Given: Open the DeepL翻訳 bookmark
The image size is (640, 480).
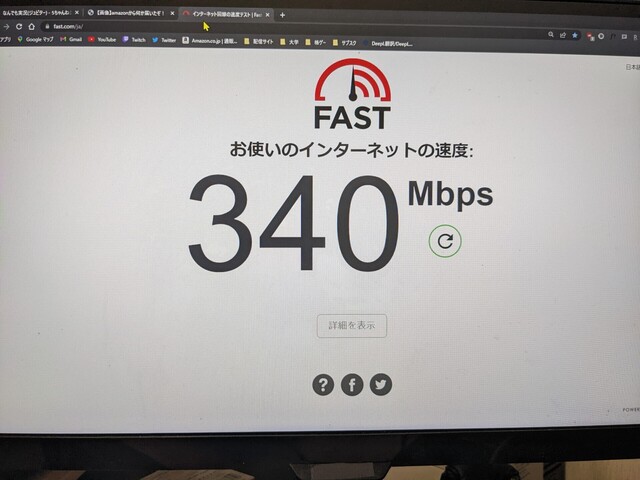Looking at the screenshot, I should pyautogui.click(x=391, y=43).
